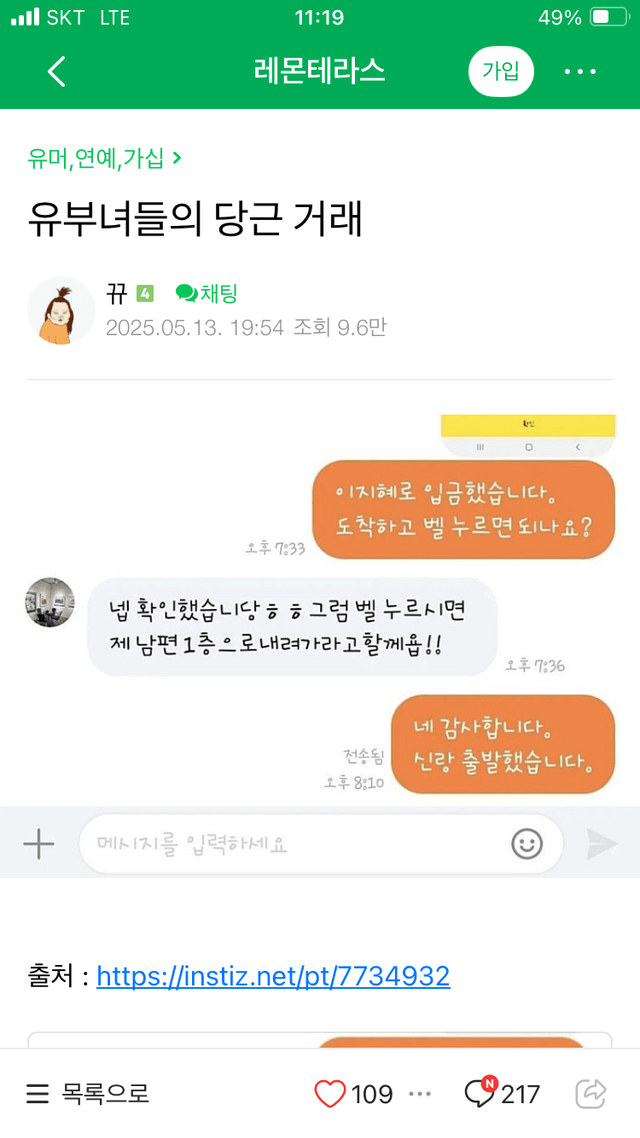Open author 뀨's profile picture
This screenshot has width=640, height=1138.
coord(61,311)
